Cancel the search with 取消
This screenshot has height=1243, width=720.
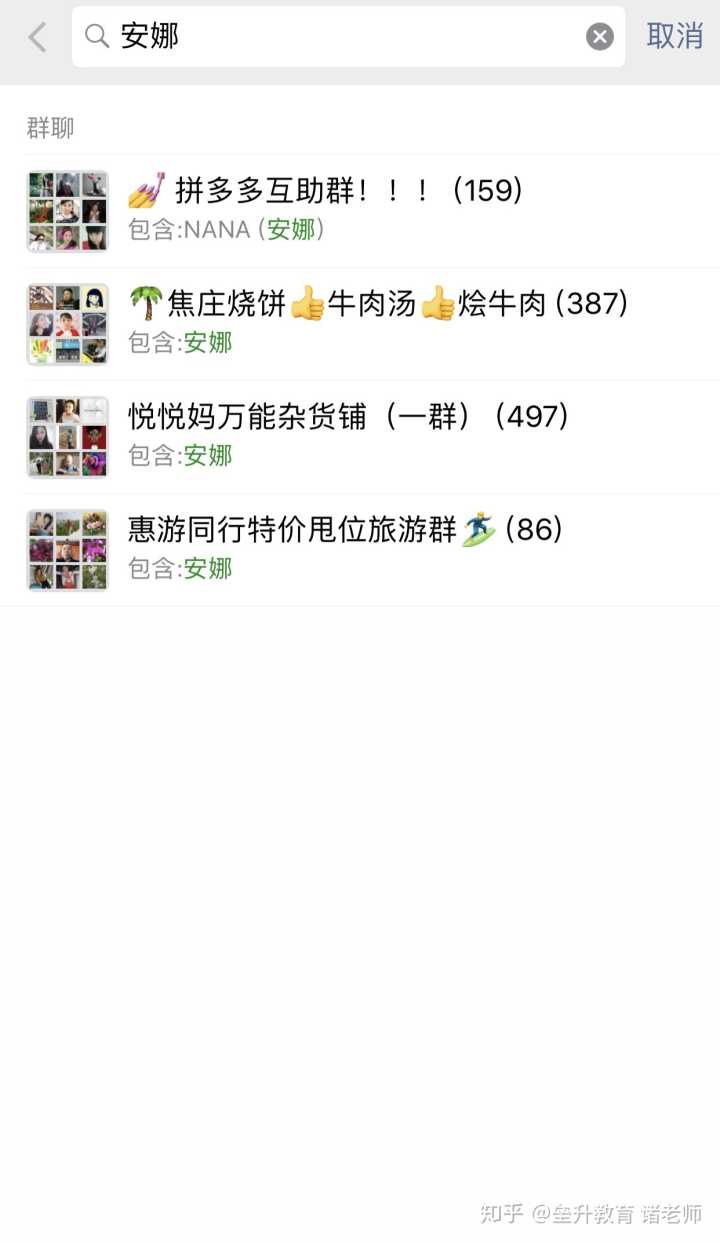(675, 36)
